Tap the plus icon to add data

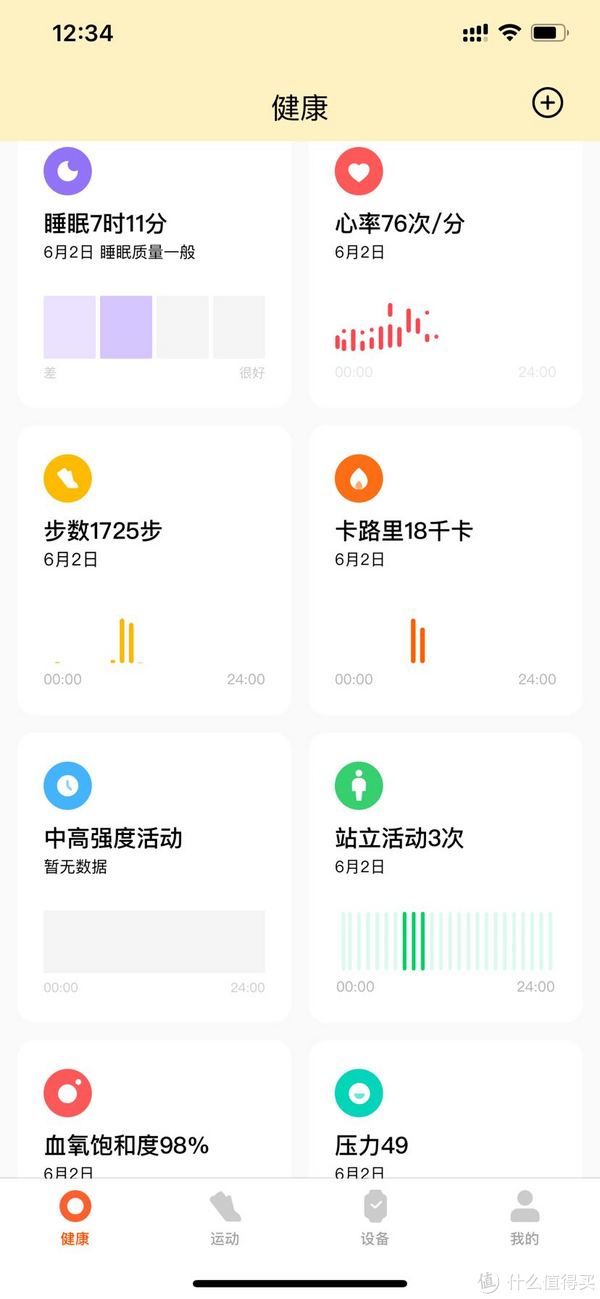pyautogui.click(x=547, y=103)
